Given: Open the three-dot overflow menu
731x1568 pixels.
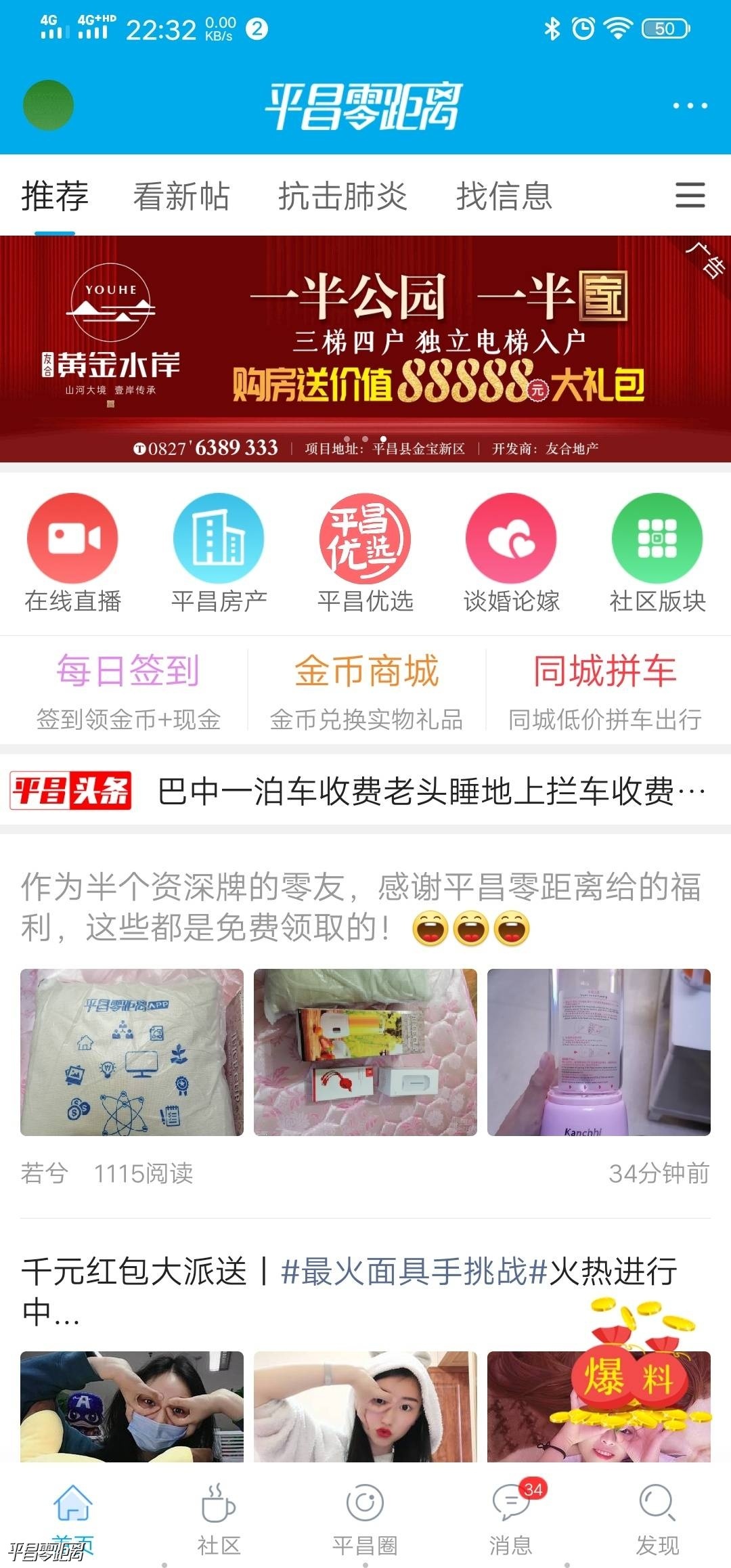Looking at the screenshot, I should (690, 106).
